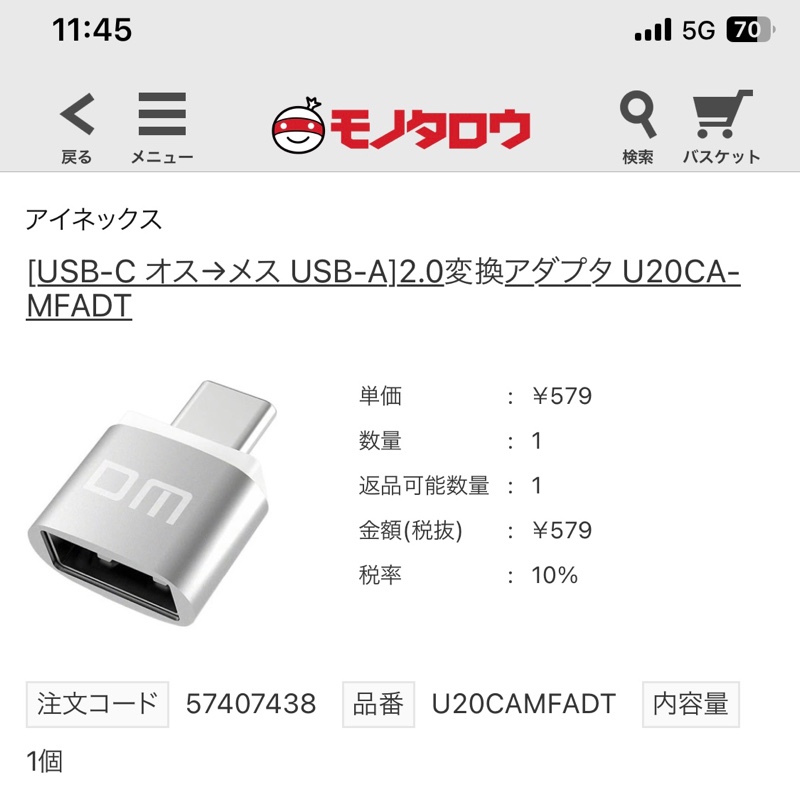Go back with the 戻る button
800x800 pixels.
click(x=77, y=126)
